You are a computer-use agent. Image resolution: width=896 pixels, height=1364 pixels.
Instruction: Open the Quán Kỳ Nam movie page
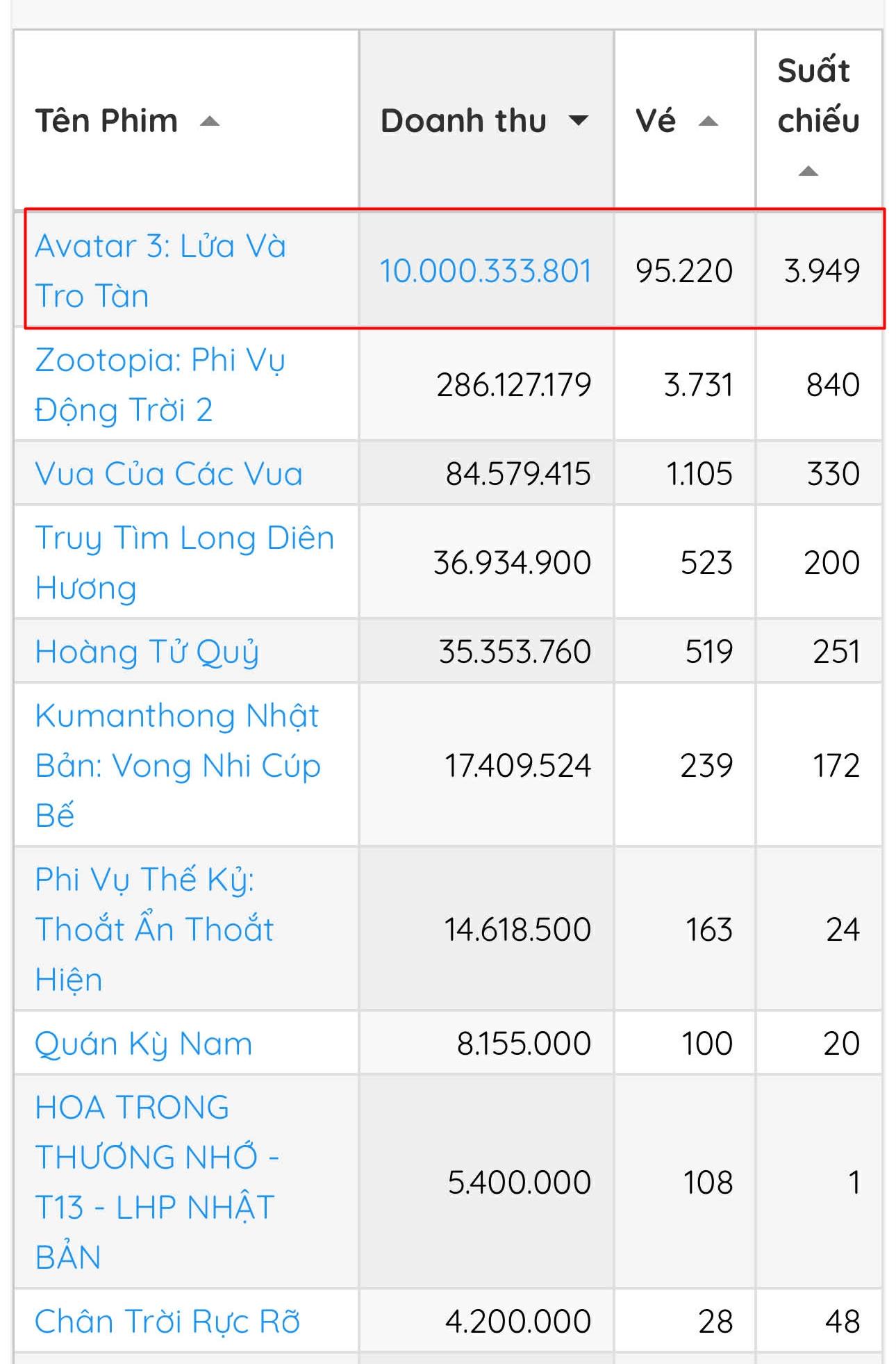[144, 1043]
